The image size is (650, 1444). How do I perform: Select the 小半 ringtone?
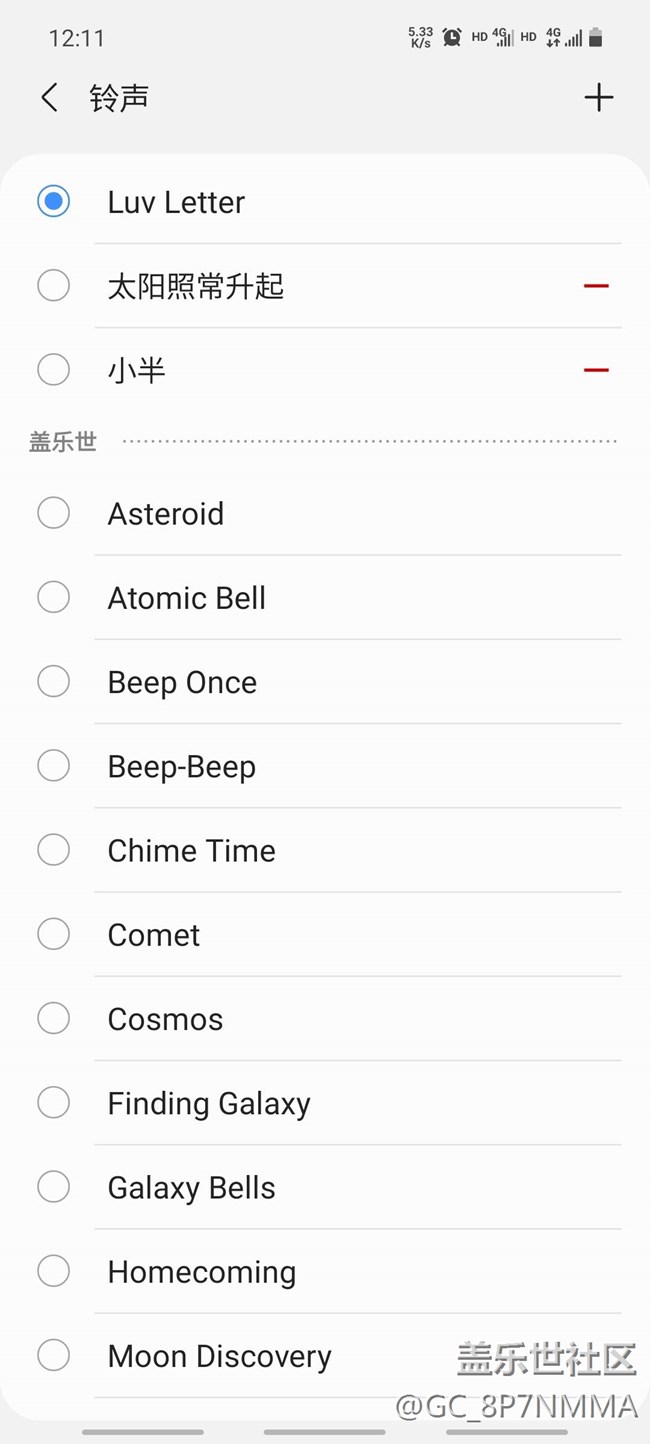(54, 370)
